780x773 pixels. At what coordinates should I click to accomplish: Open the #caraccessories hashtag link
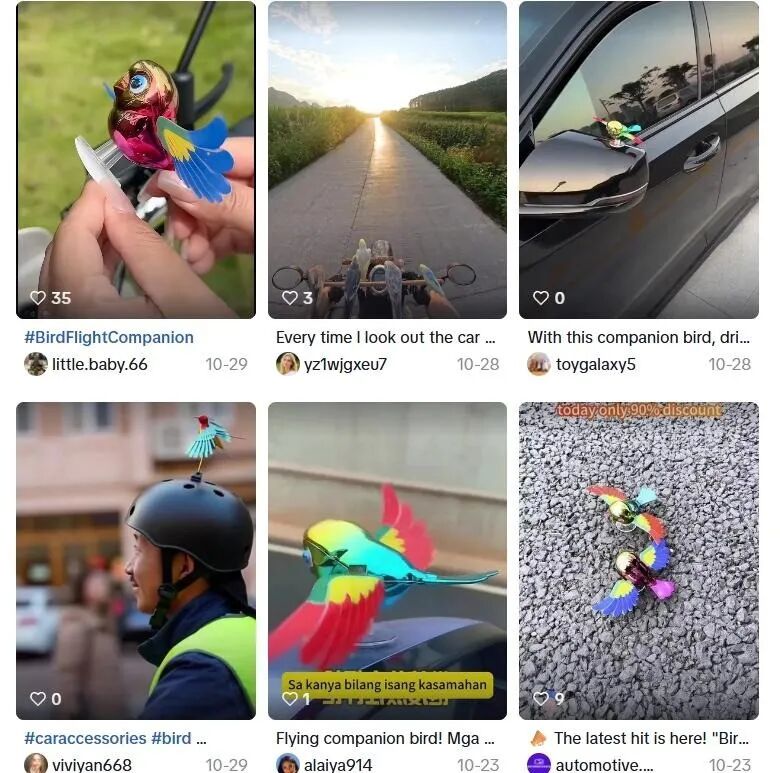point(85,738)
